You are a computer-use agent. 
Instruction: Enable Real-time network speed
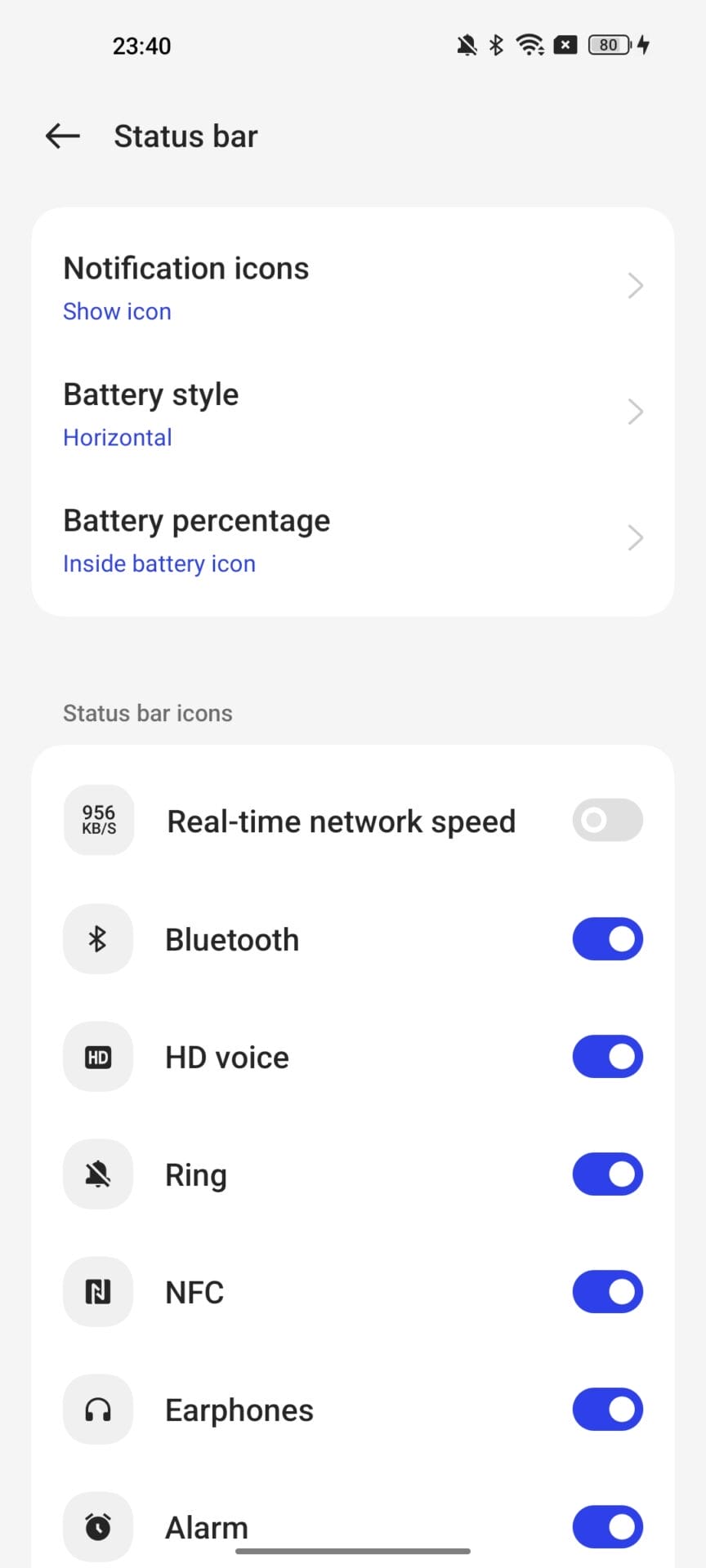pos(607,820)
